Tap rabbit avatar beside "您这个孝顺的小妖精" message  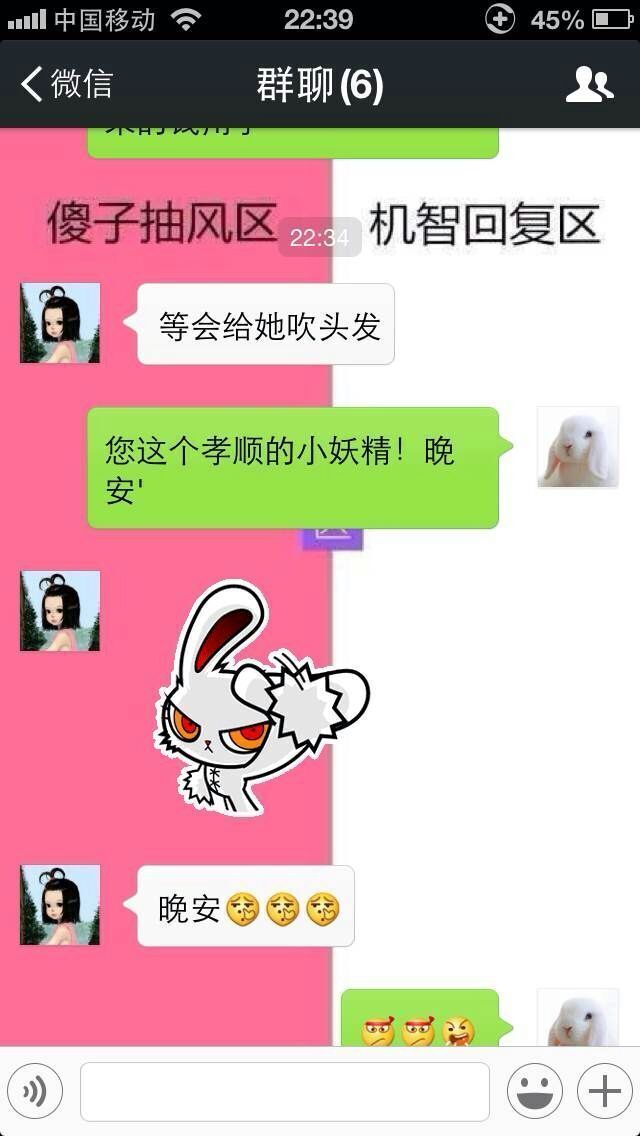click(x=577, y=447)
